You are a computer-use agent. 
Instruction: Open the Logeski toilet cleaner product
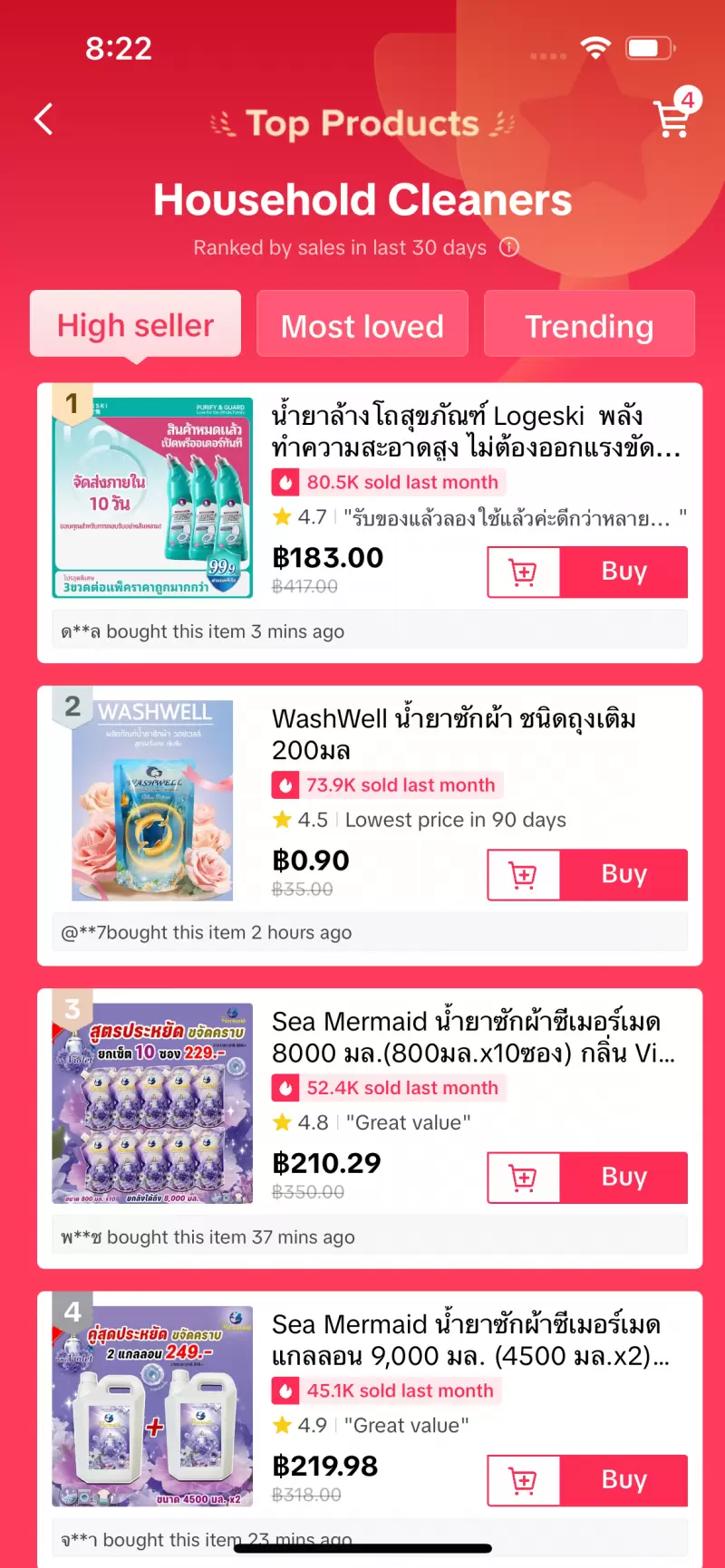coord(475,432)
